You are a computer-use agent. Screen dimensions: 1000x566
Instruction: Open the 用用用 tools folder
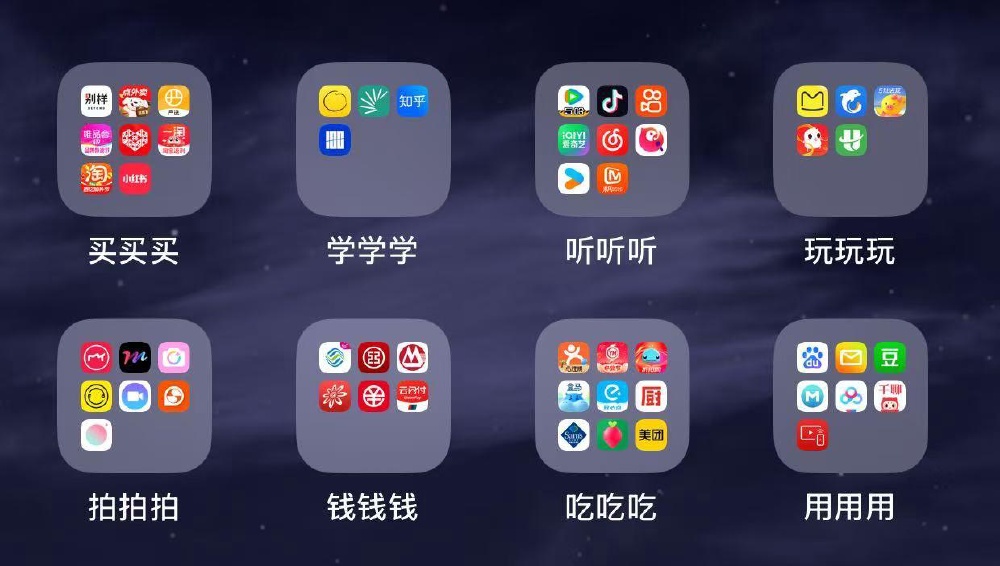[x=850, y=396]
